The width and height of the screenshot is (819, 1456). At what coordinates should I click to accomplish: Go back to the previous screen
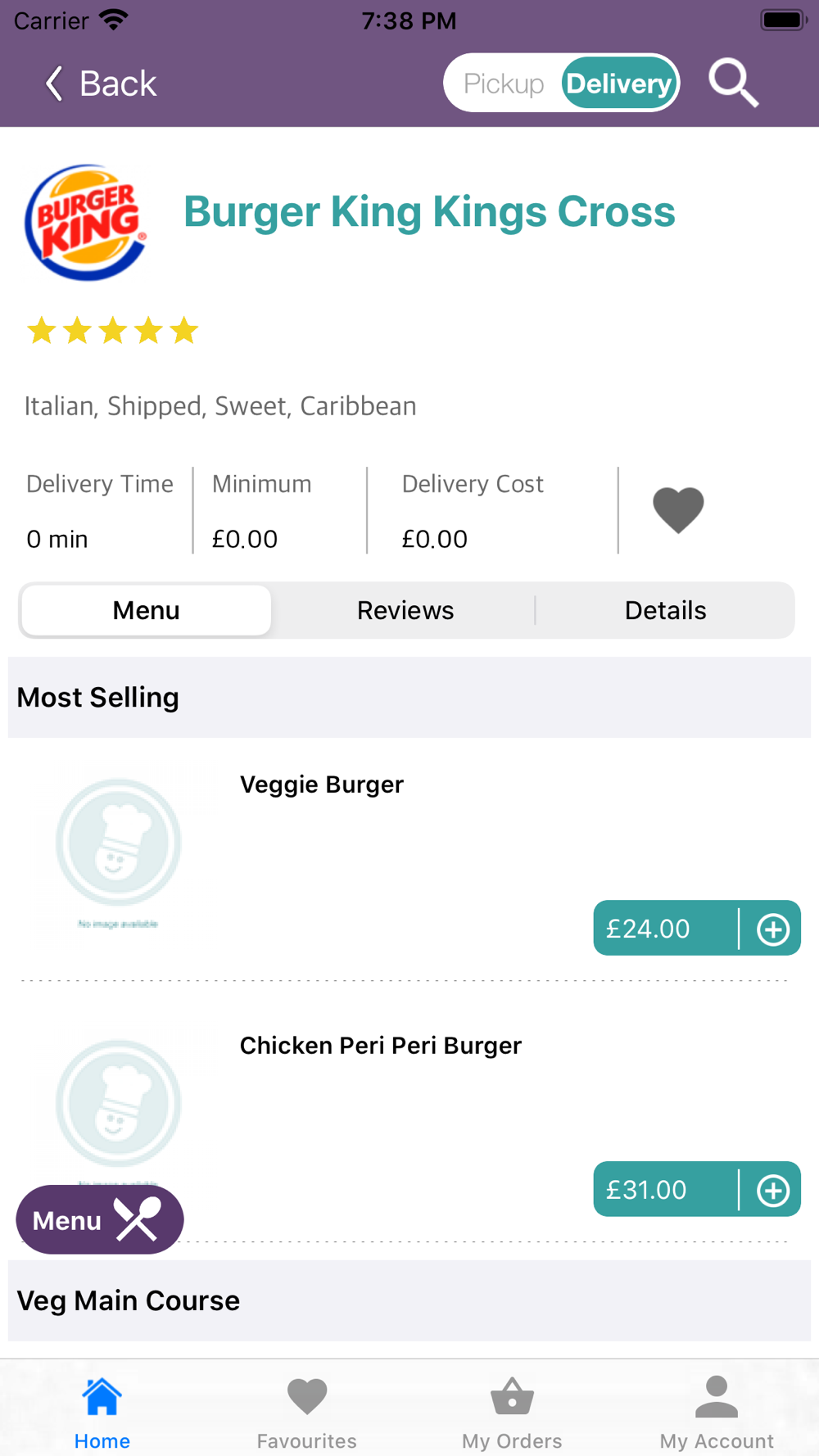[x=101, y=84]
